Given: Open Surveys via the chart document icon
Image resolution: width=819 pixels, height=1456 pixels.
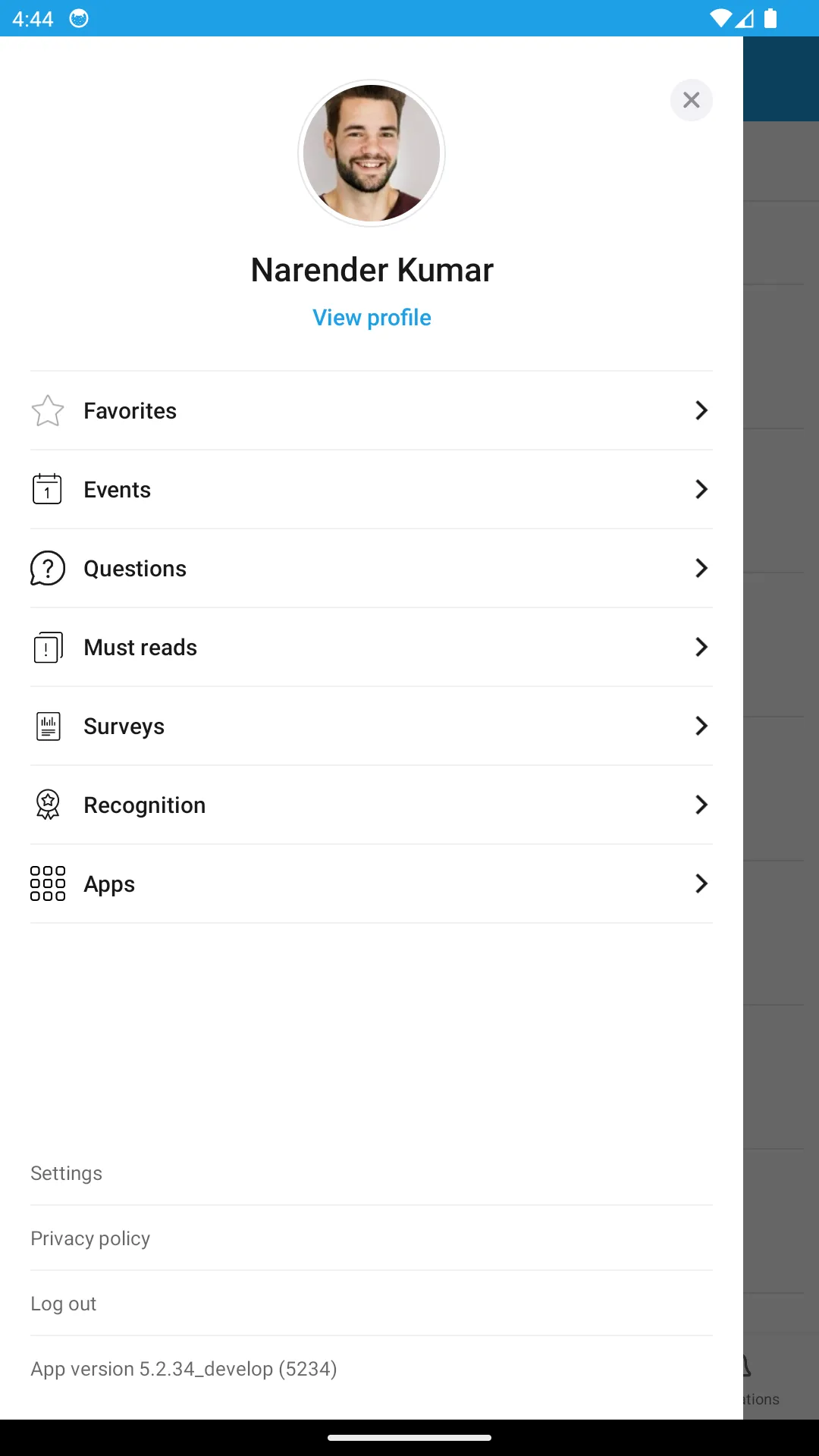Looking at the screenshot, I should coord(48,726).
